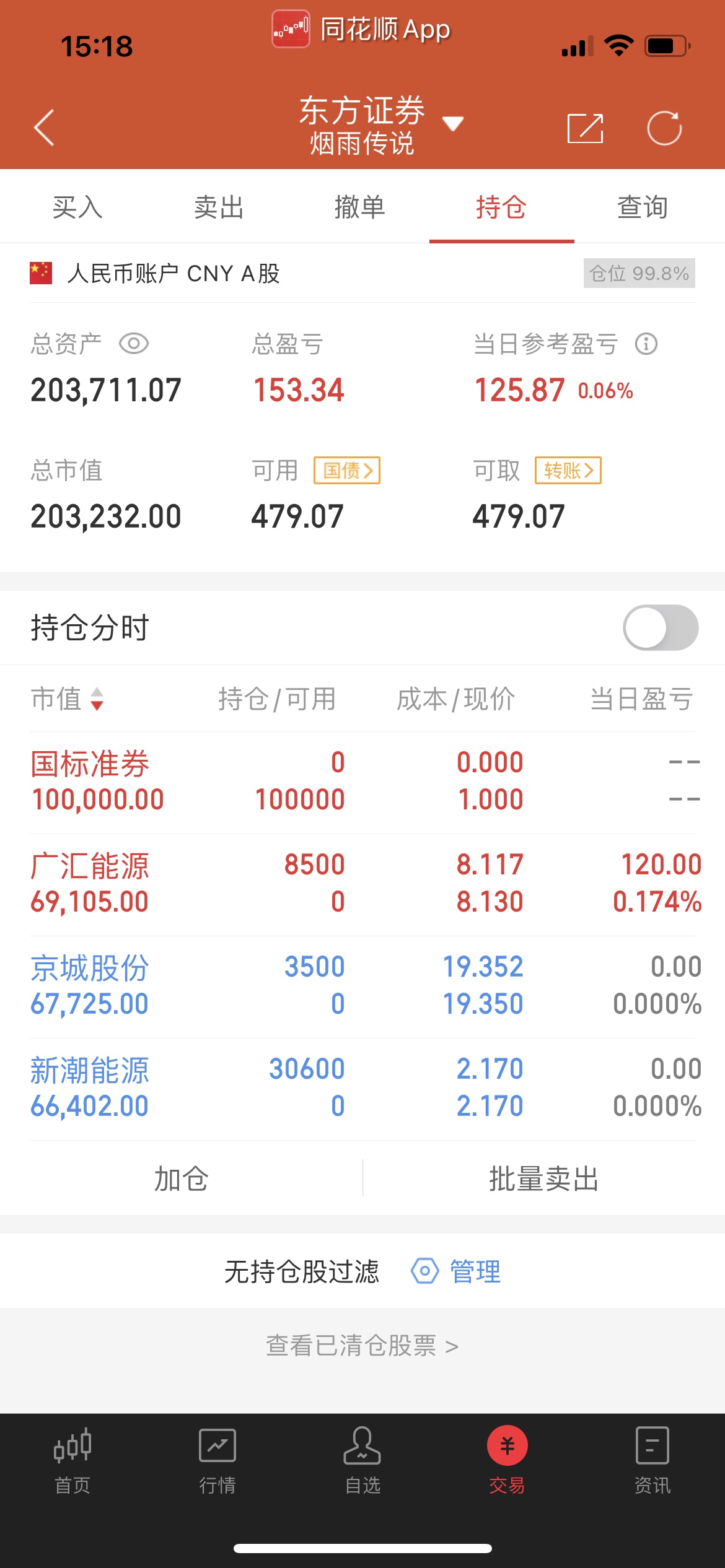Hide total assets with the eye icon
725x1568 pixels.
[134, 344]
